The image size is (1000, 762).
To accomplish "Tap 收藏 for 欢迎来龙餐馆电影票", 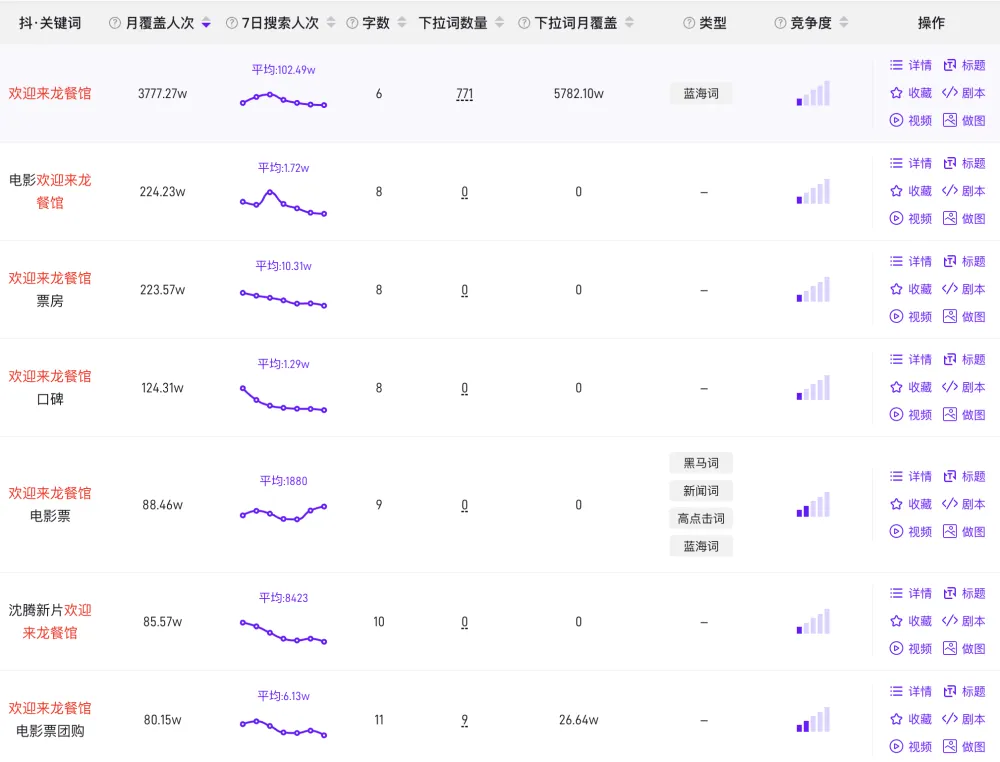I will (x=911, y=504).
